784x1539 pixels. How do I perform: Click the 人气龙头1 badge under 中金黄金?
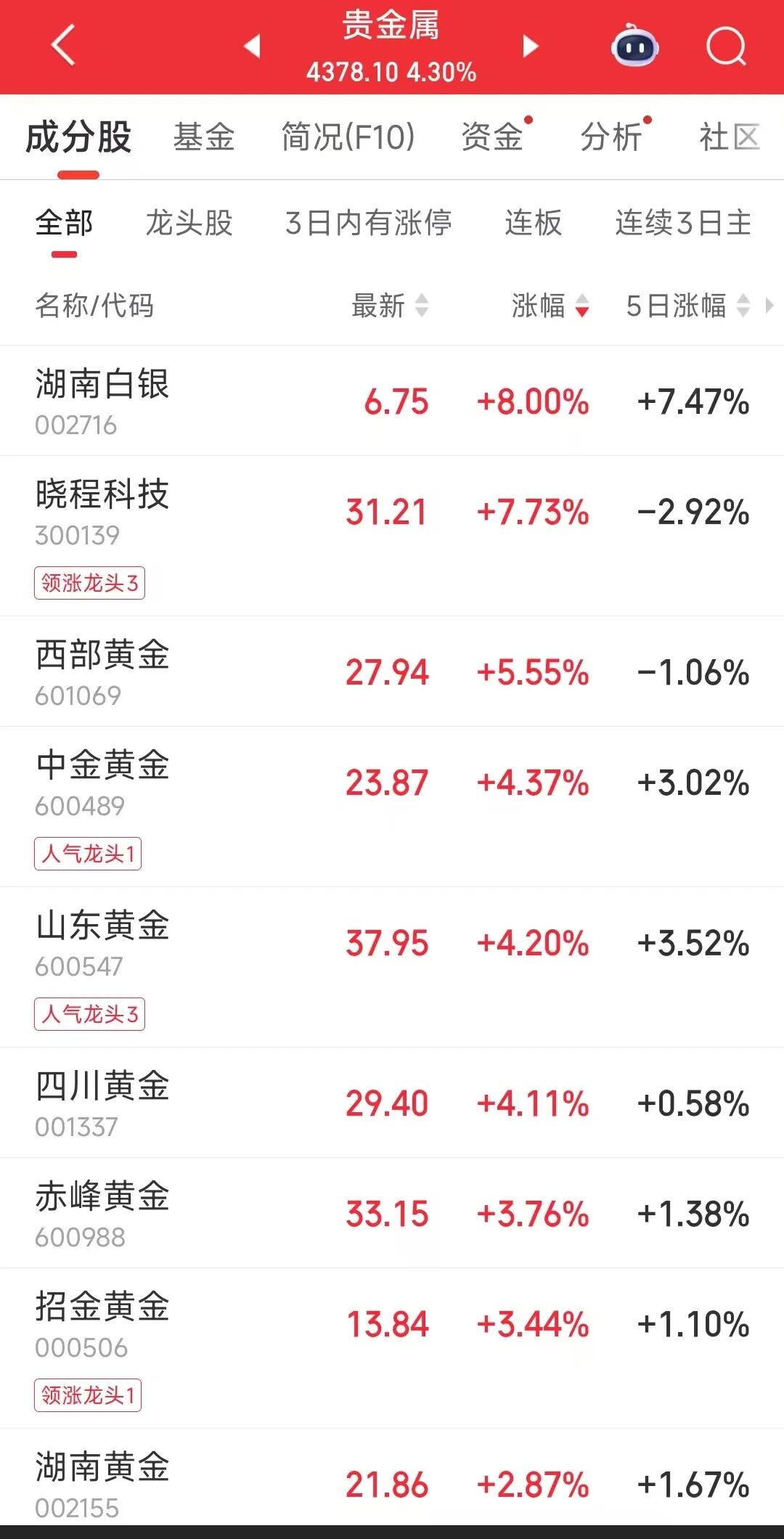click(88, 855)
